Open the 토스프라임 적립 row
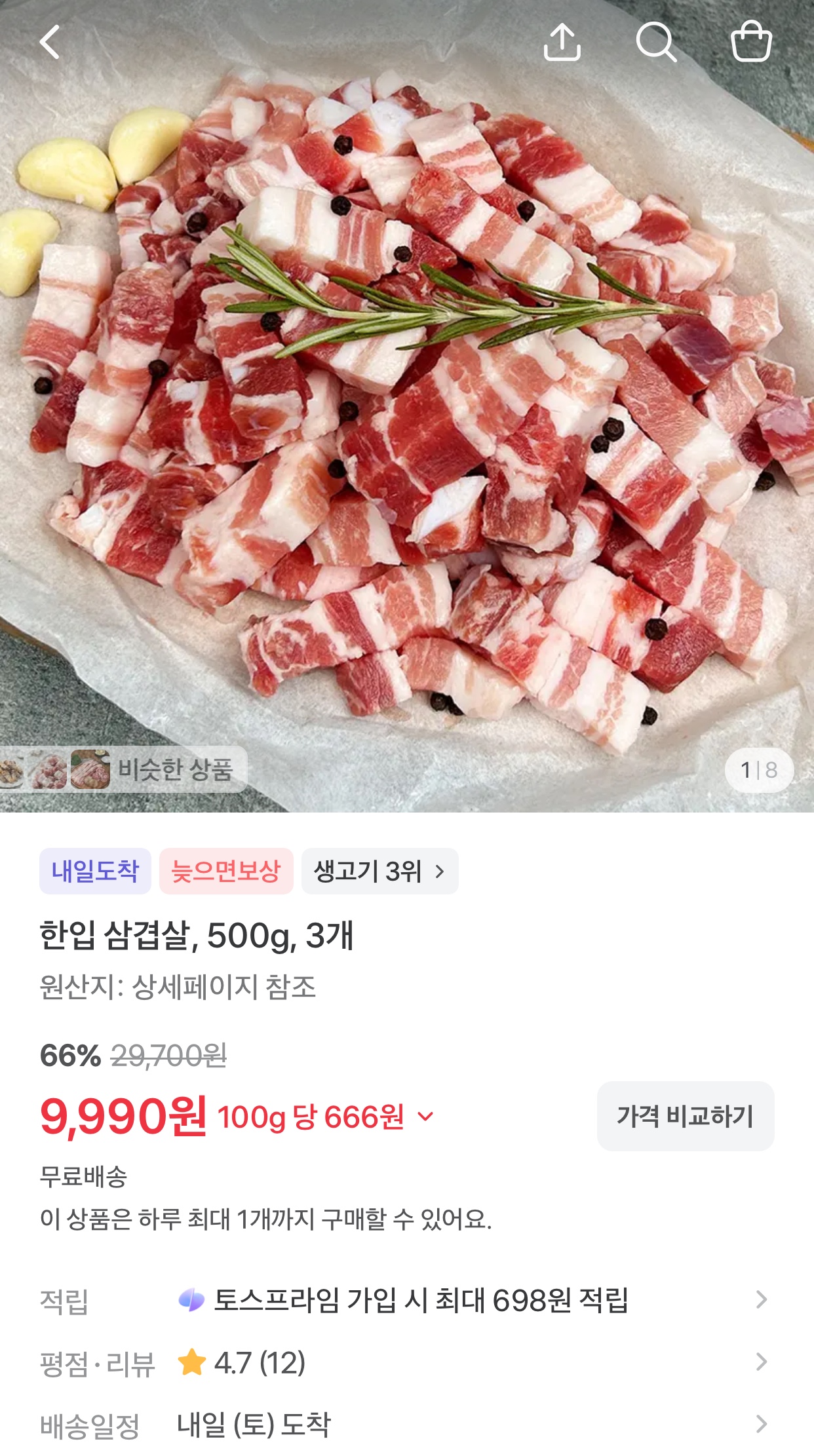The width and height of the screenshot is (814, 1456). 407,1299
